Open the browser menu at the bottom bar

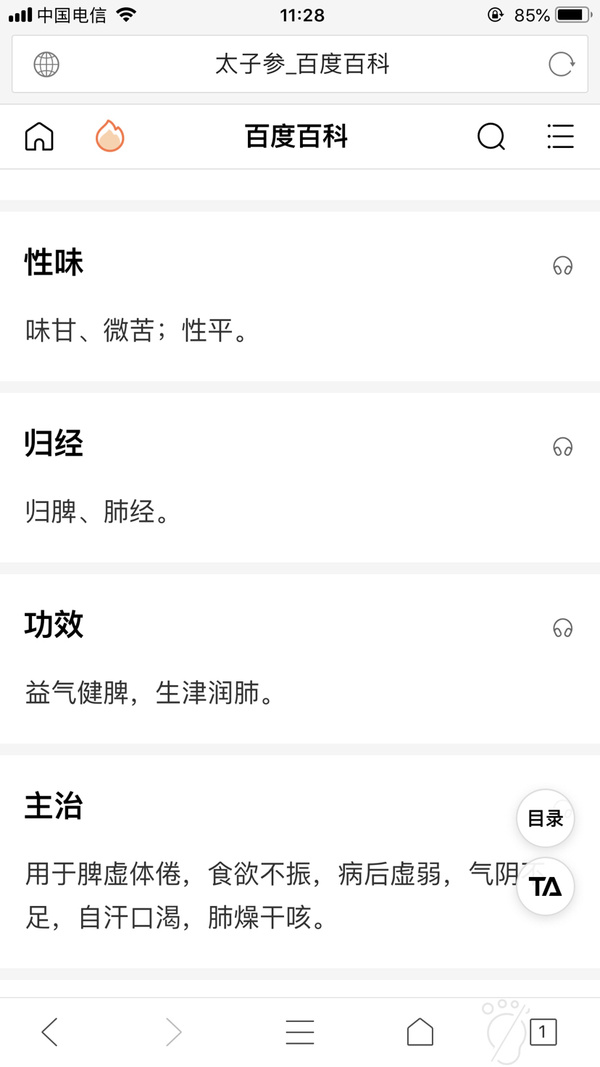click(x=300, y=1032)
